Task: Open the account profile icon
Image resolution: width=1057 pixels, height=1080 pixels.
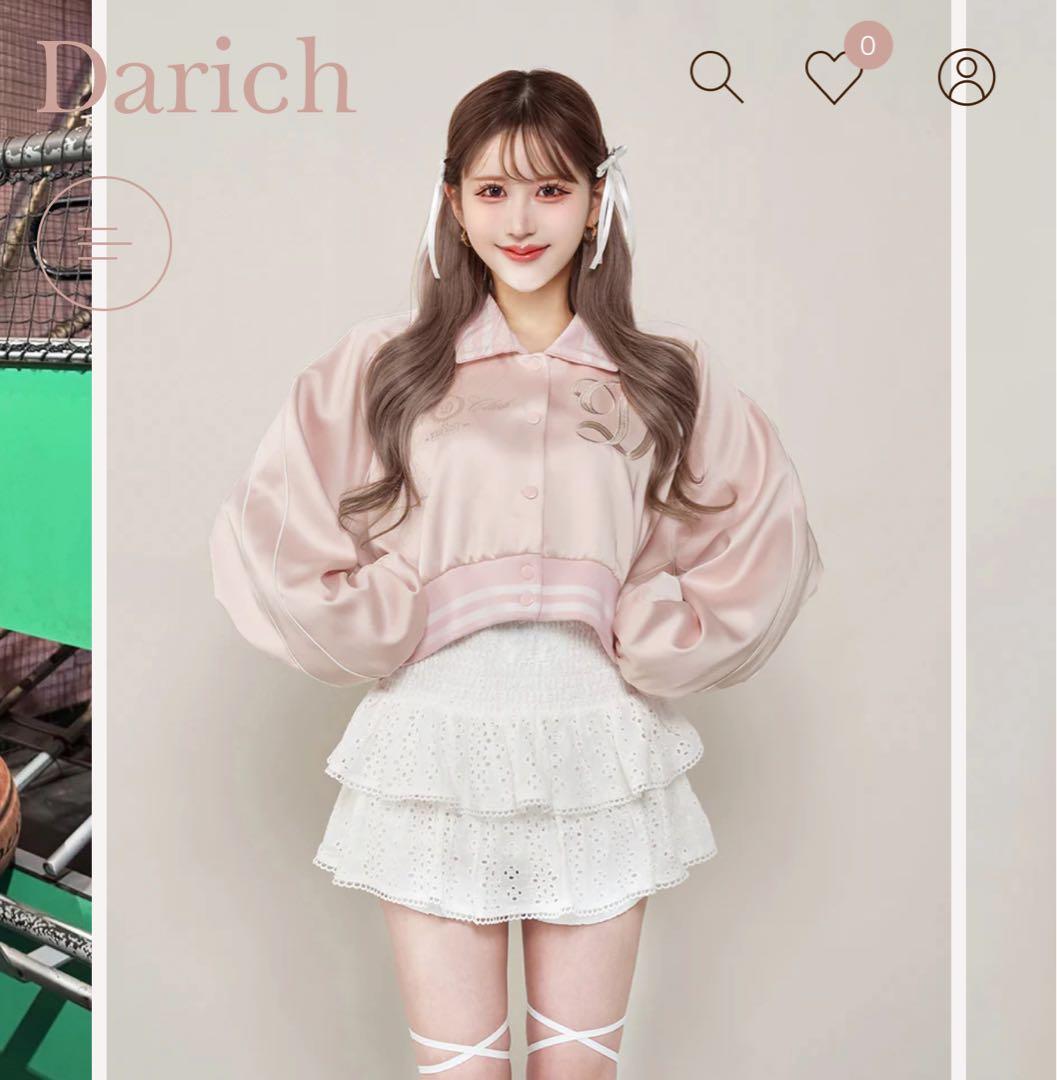Action: coord(966,77)
